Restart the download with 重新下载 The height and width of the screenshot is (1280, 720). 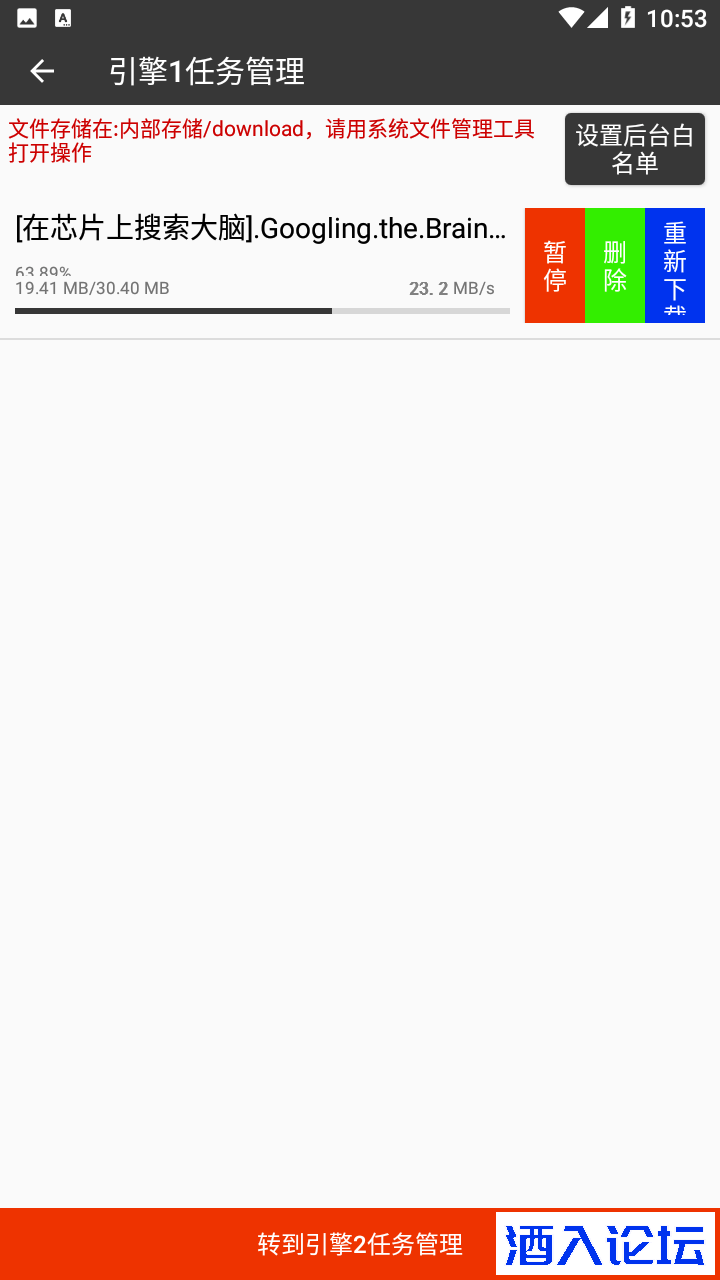click(675, 266)
